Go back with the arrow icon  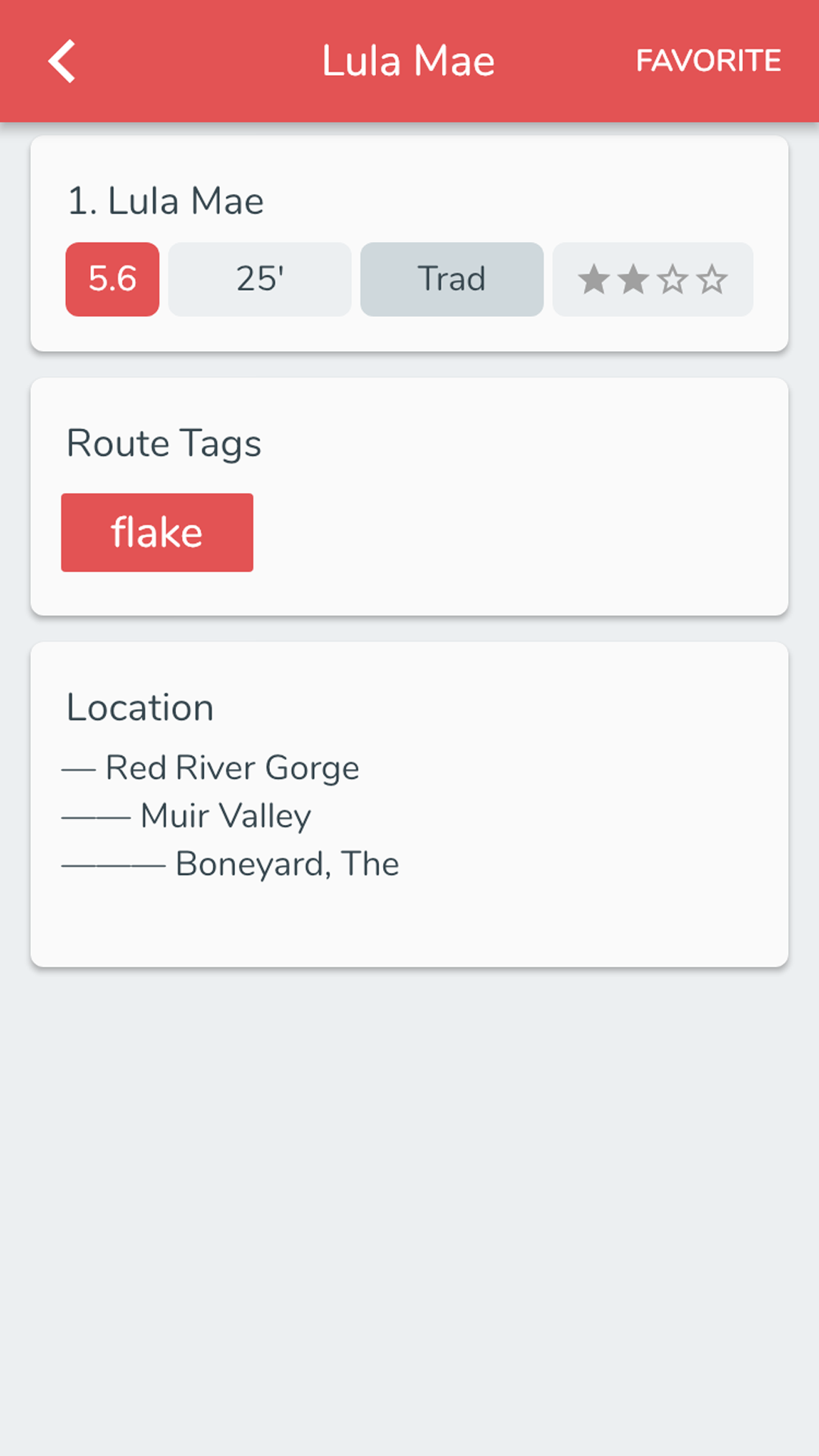[x=62, y=61]
